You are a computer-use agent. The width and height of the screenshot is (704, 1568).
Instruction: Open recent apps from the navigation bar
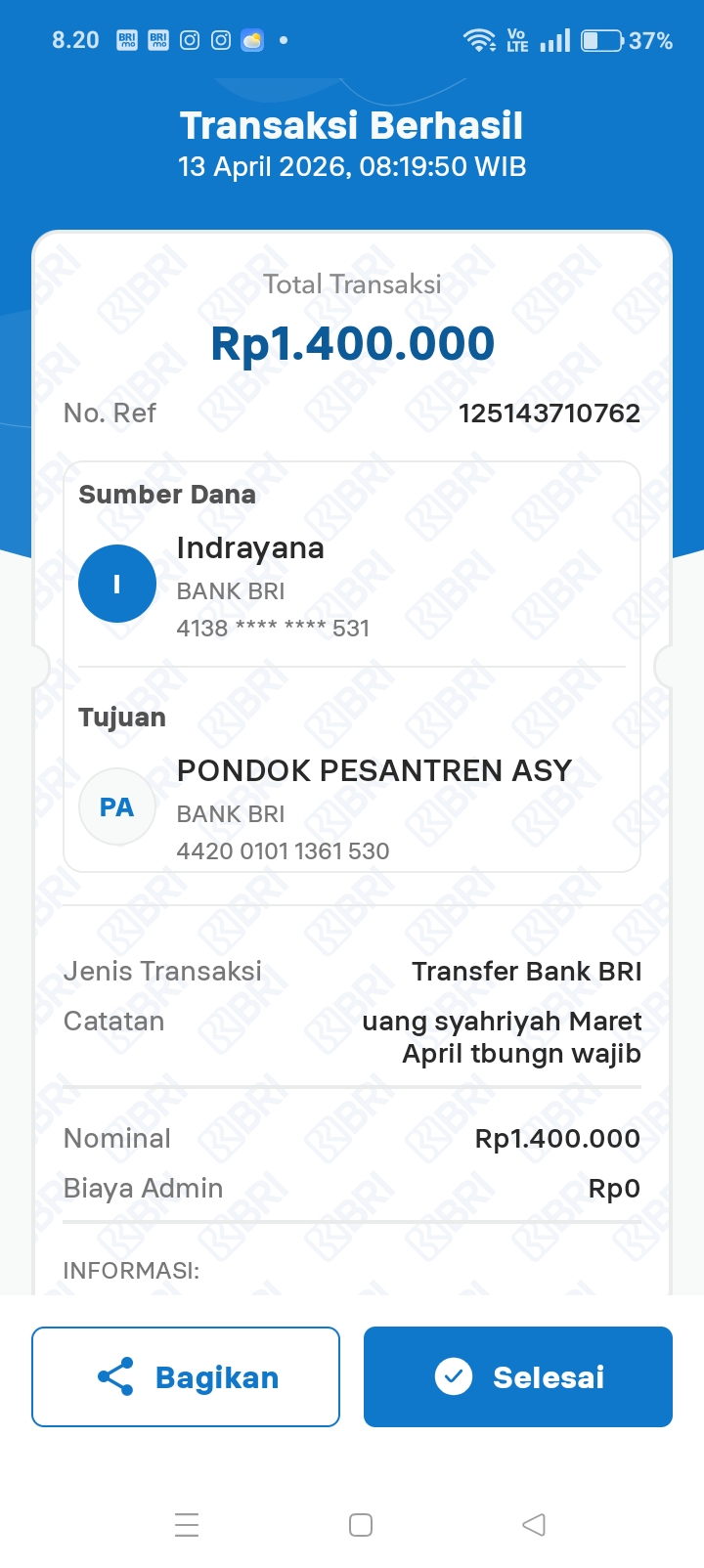[187, 1525]
